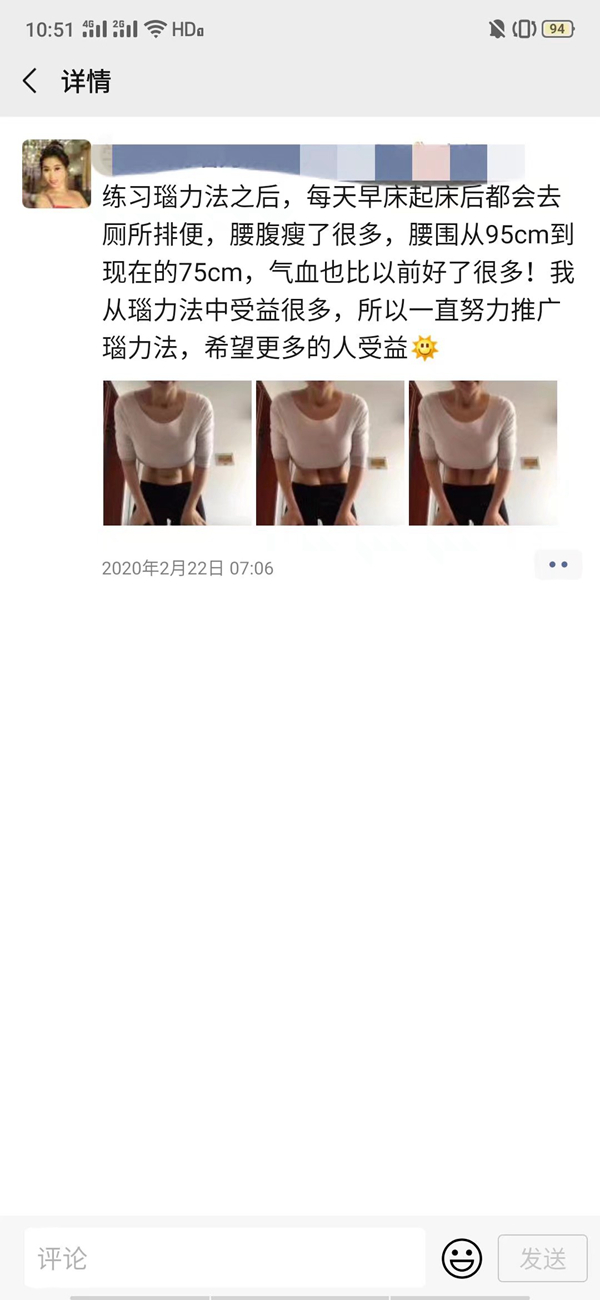Viewport: 600px width, 1300px height.
Task: Go back from the 详情 page
Action: click(x=30, y=81)
